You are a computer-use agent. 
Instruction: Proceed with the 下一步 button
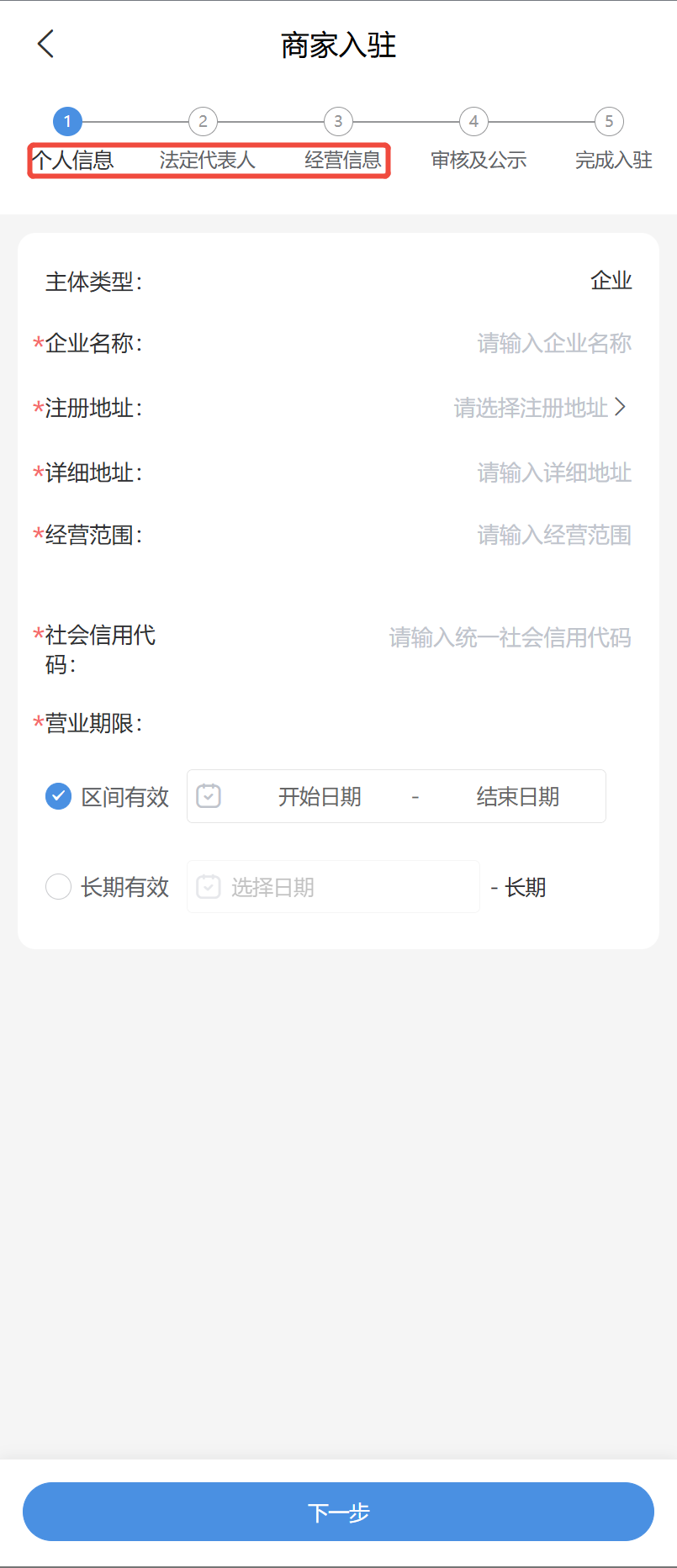(338, 1512)
